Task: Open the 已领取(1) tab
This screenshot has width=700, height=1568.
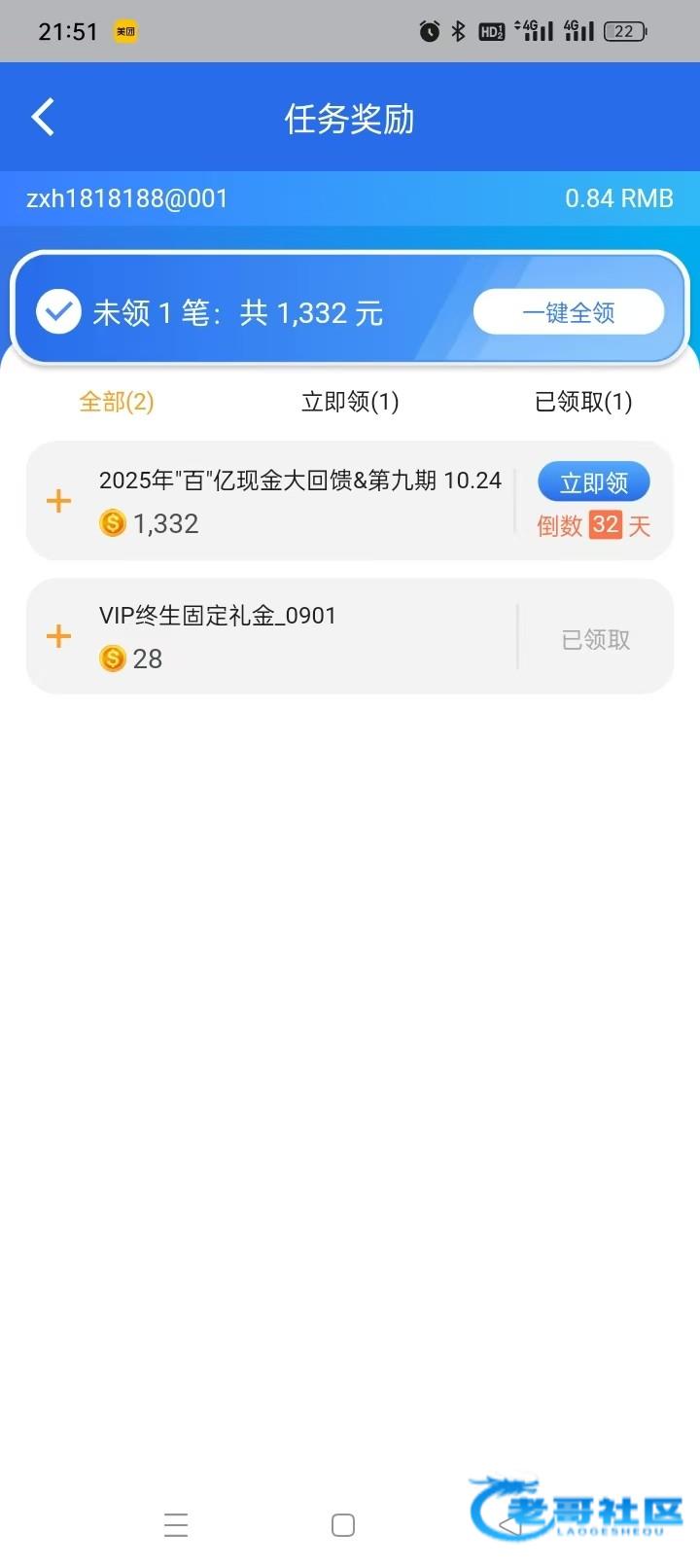Action: pos(583,402)
